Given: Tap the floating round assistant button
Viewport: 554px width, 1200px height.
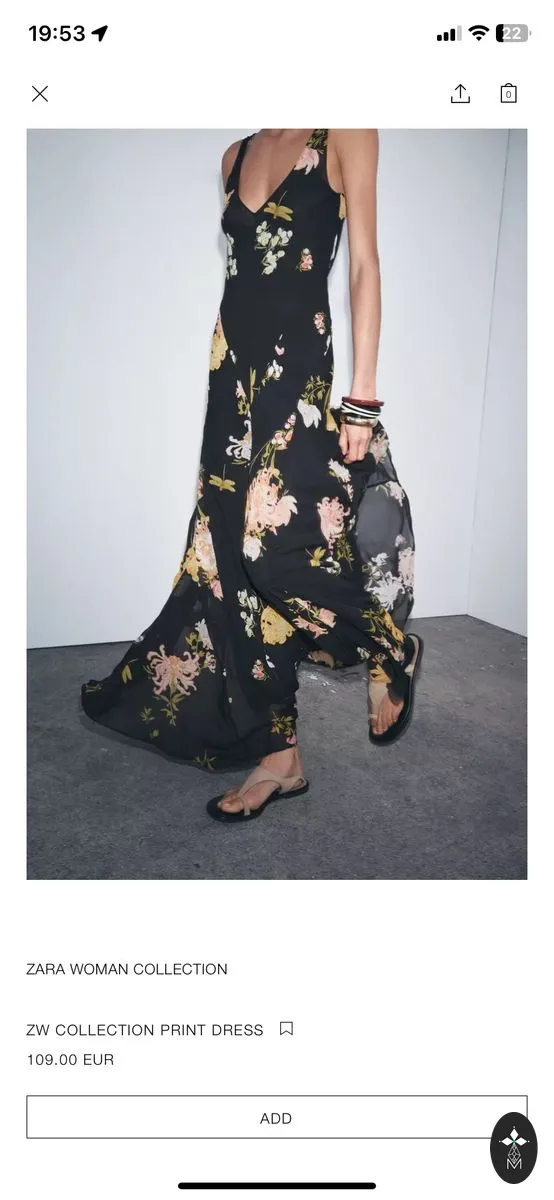Looking at the screenshot, I should (x=514, y=1148).
